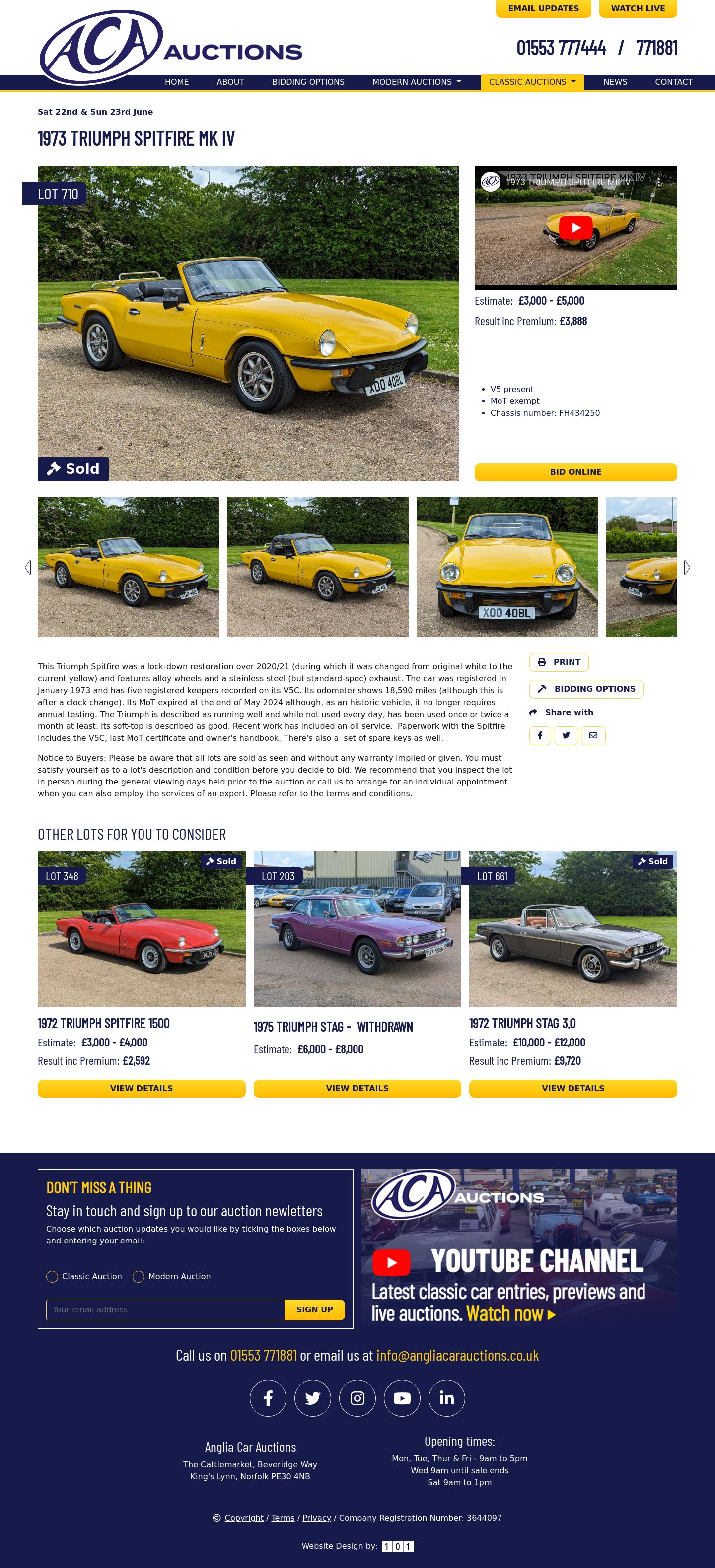715x1568 pixels.
Task: Play the Triumph Spitfire YouTube video
Action: tap(575, 228)
